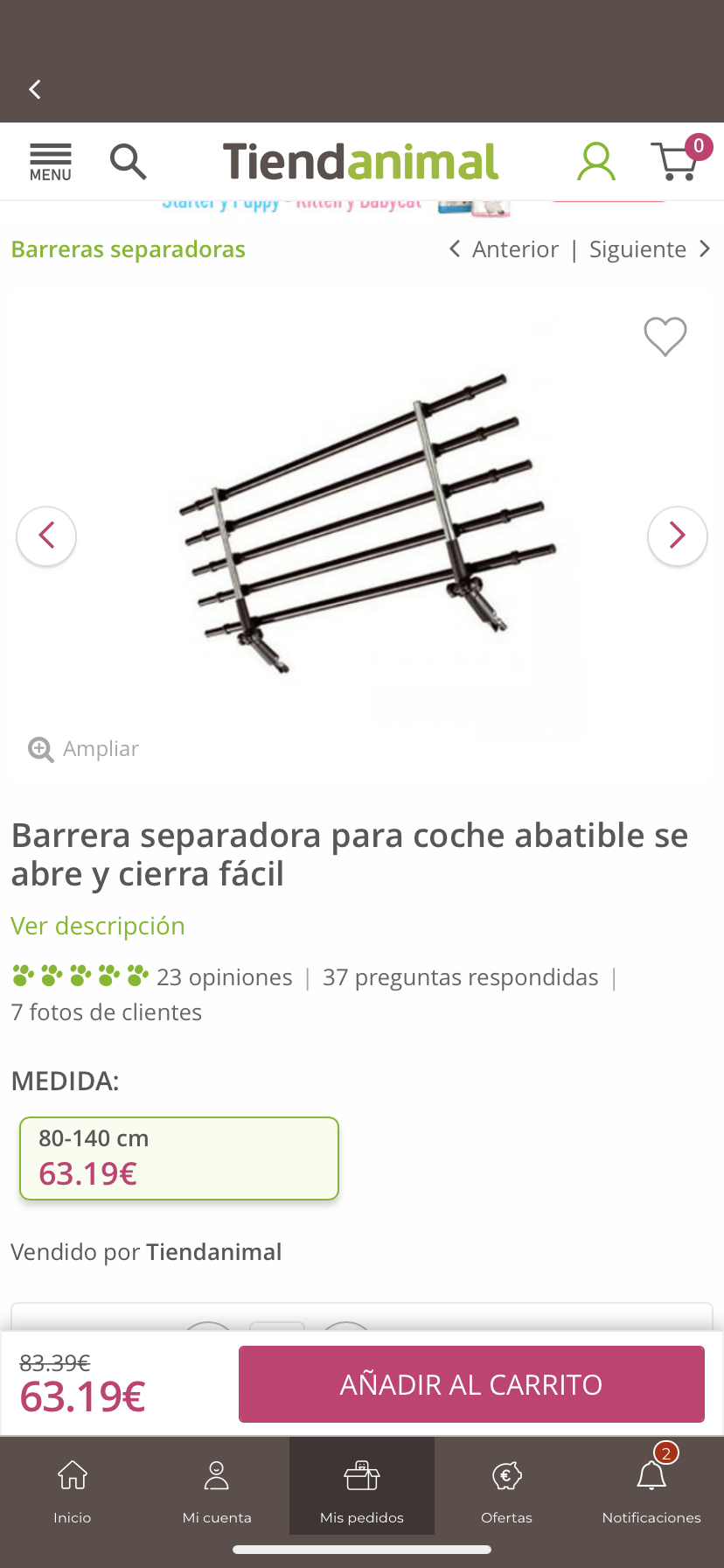Show next product image
The image size is (724, 1568).
[677, 535]
